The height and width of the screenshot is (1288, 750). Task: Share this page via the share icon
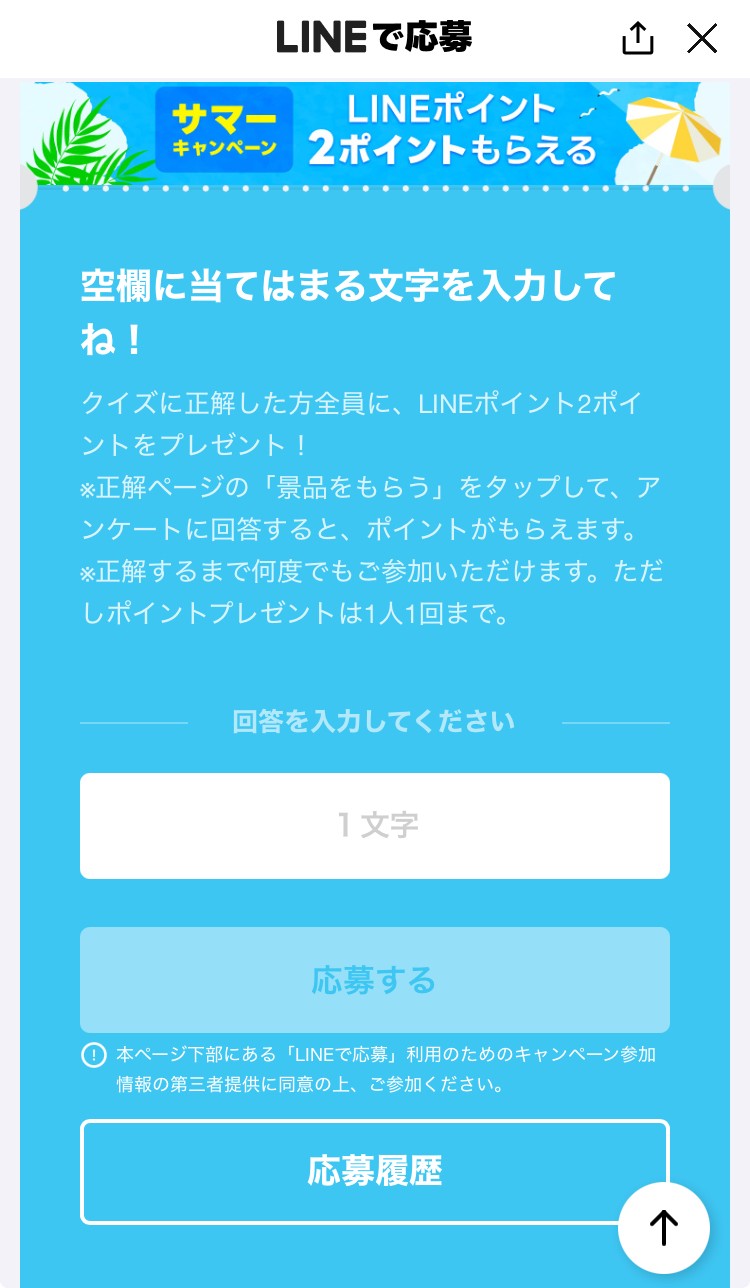tap(638, 38)
